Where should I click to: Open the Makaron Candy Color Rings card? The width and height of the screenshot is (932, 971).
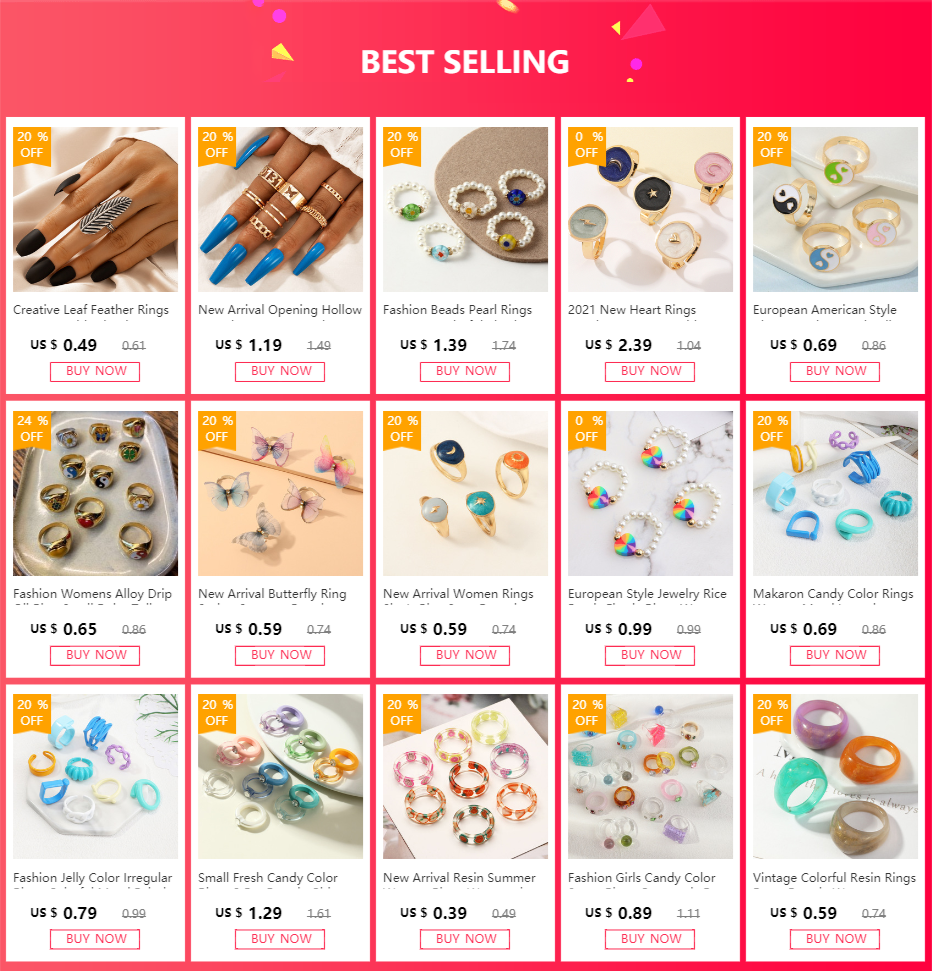point(835,493)
